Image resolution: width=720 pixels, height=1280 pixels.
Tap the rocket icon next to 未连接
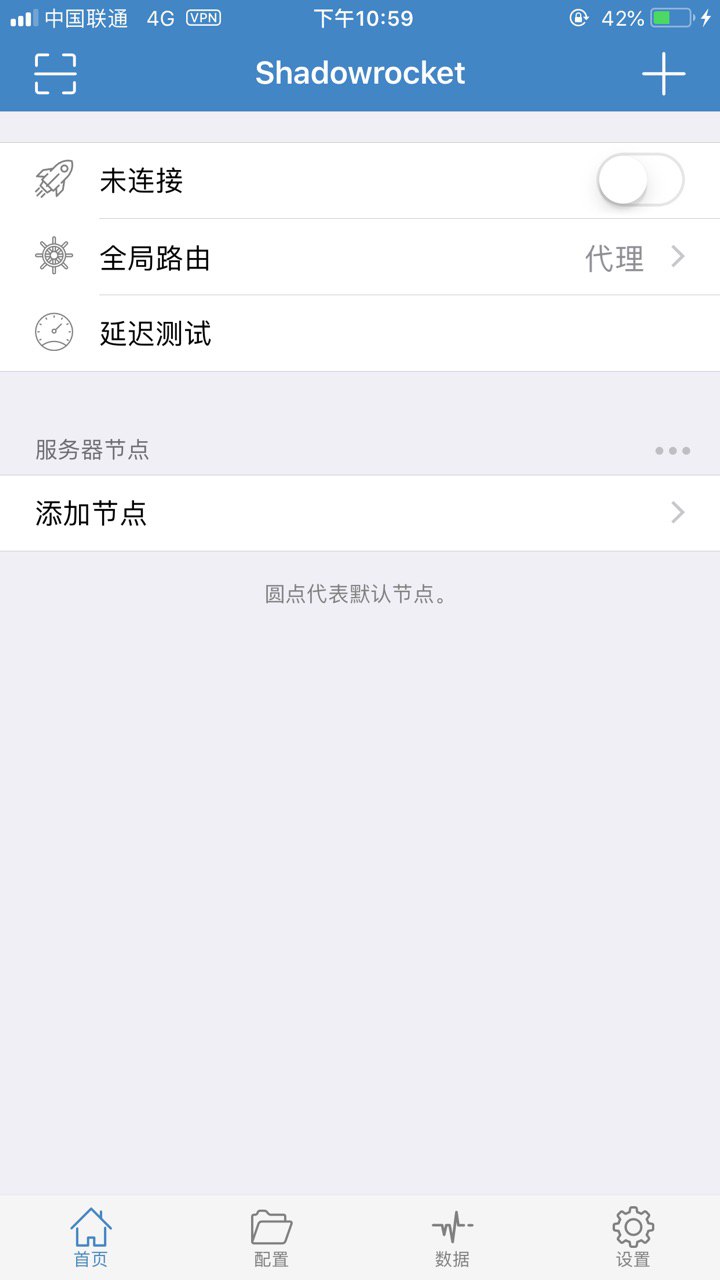[55, 180]
